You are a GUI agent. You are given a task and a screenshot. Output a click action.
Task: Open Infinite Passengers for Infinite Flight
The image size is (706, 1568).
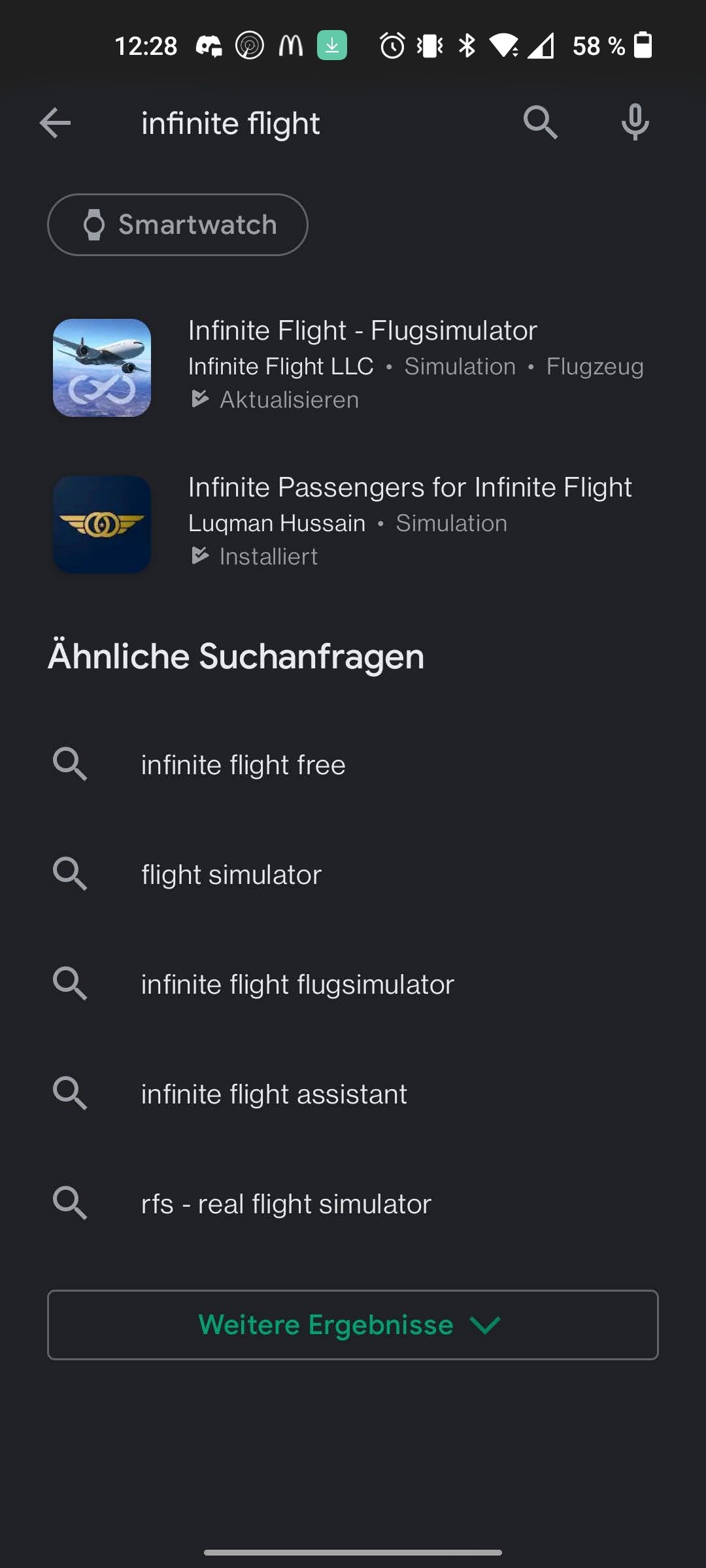tap(409, 487)
